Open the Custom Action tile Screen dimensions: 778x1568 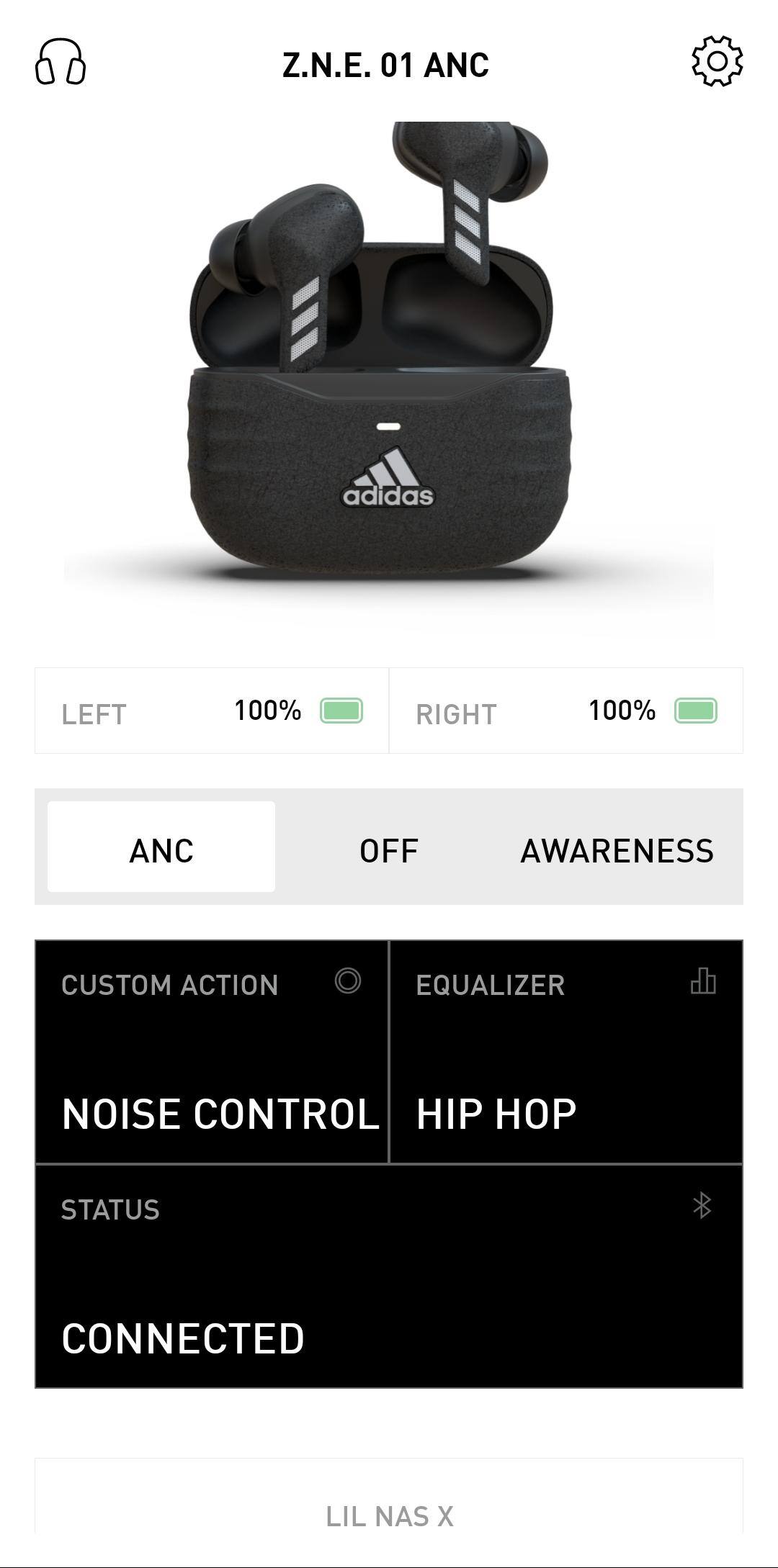[212, 1051]
